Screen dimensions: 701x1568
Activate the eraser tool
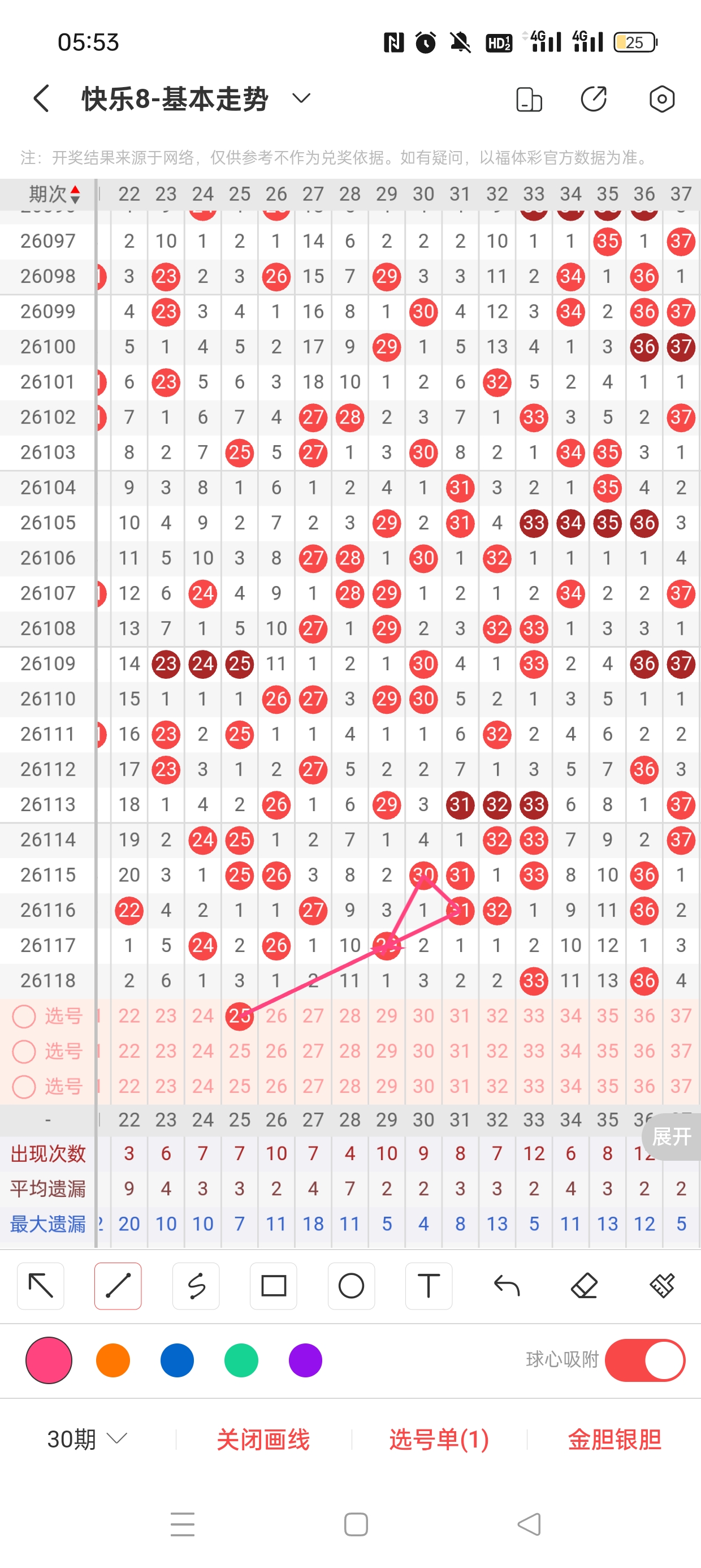(x=584, y=1286)
